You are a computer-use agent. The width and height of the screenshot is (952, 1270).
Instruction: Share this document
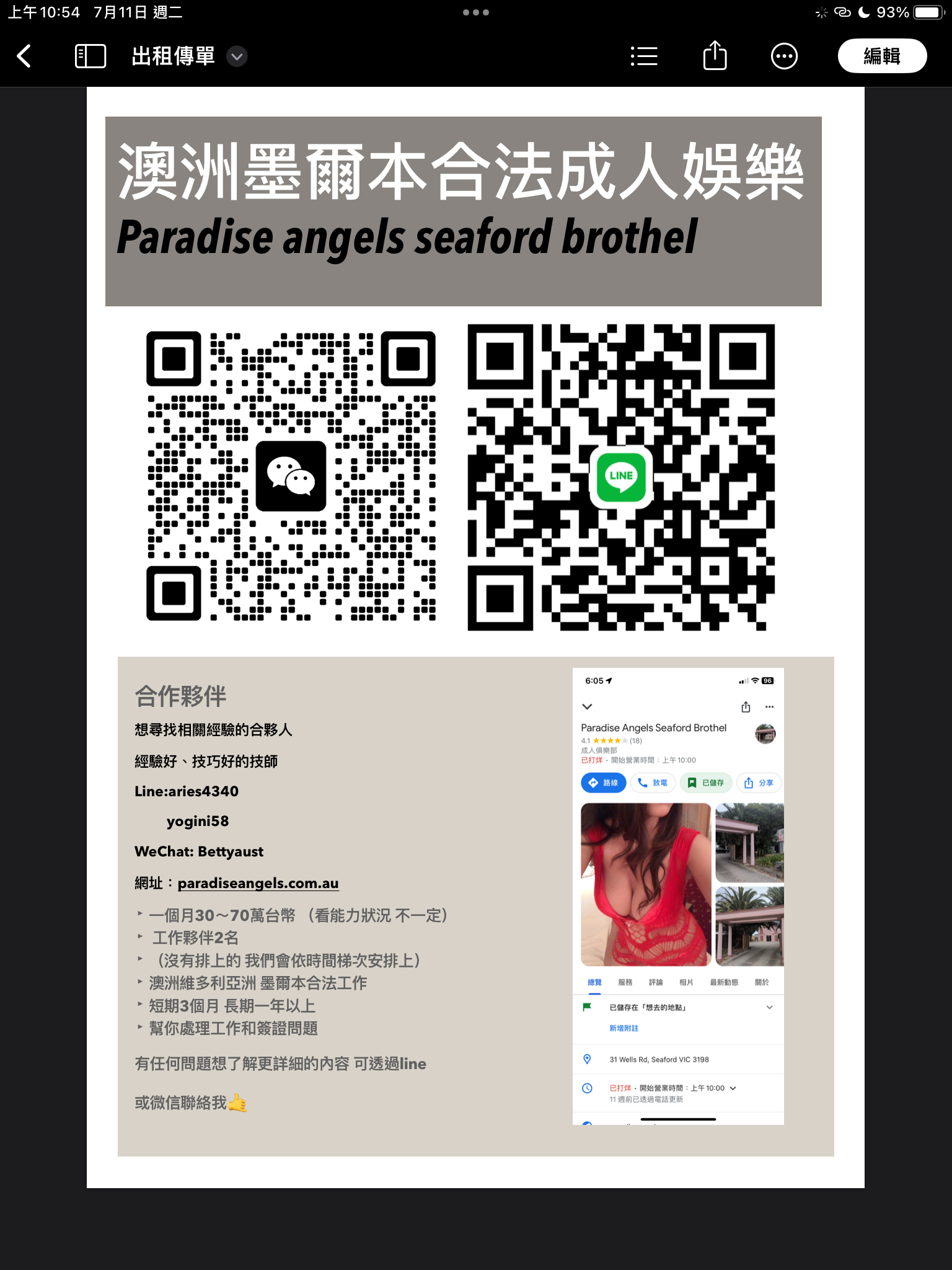tap(715, 55)
